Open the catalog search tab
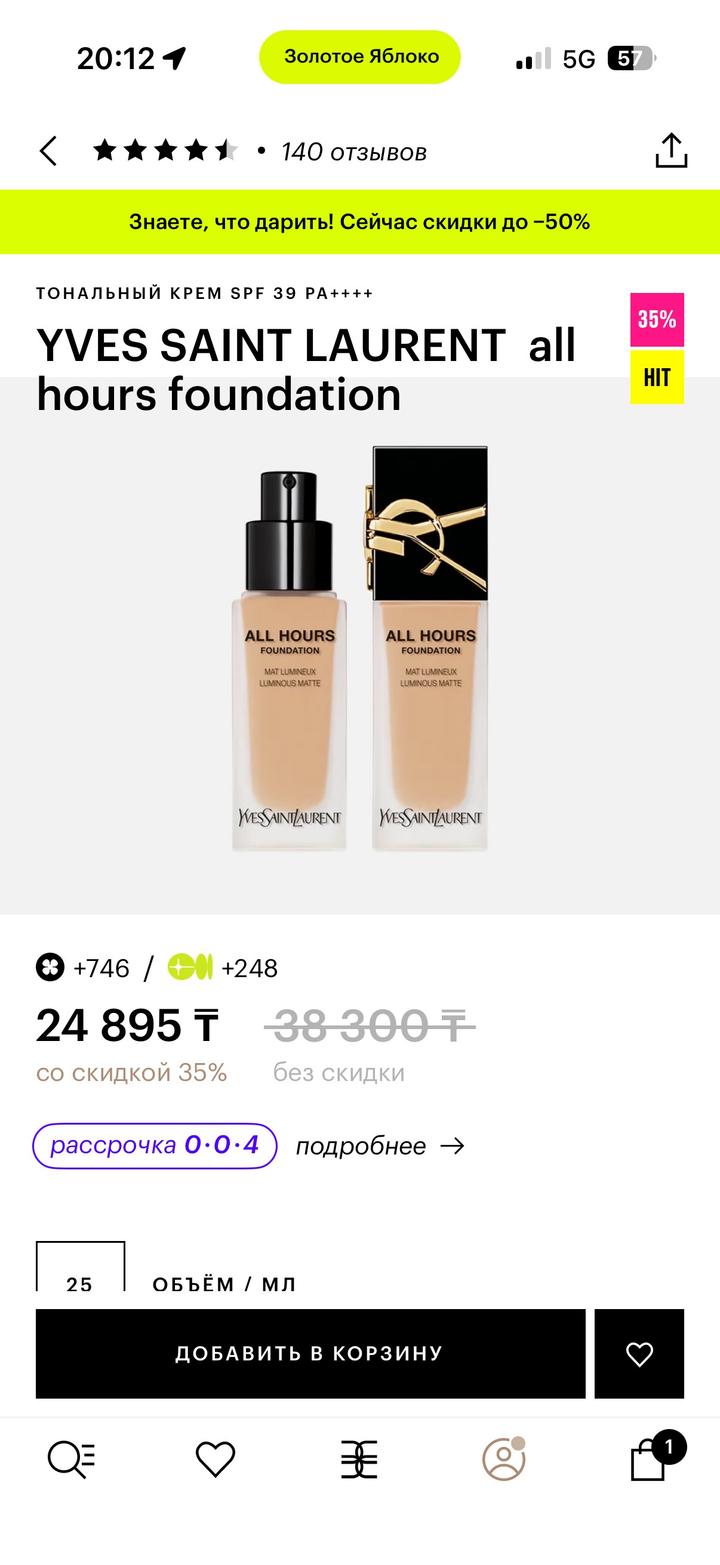Viewport: 720px width, 1565px height. [x=72, y=1459]
